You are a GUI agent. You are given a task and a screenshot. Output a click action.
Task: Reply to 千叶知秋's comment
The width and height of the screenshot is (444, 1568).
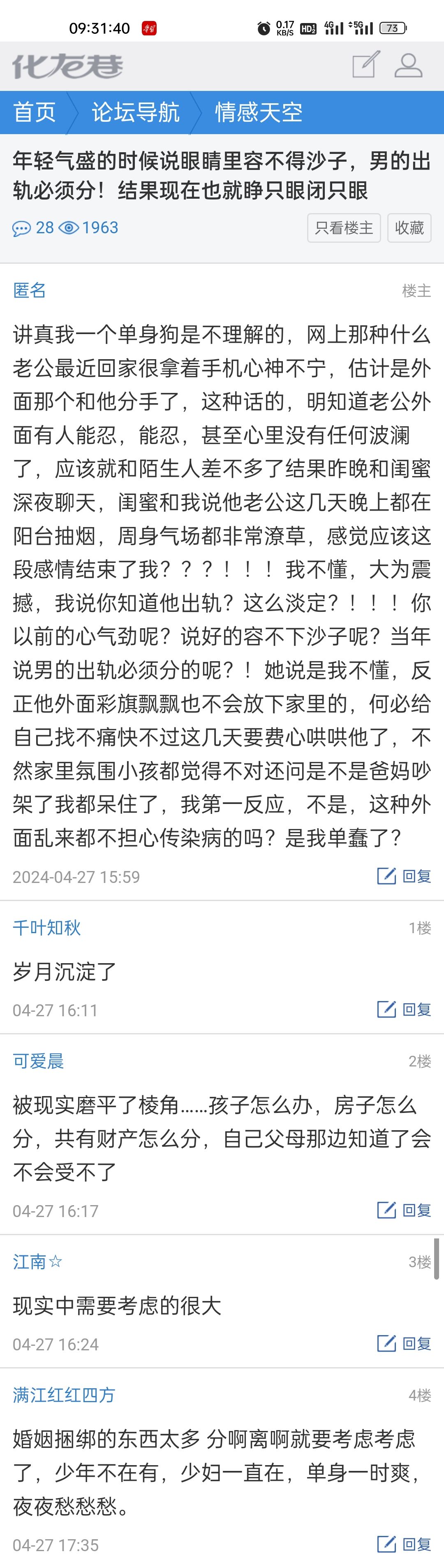405,1009
